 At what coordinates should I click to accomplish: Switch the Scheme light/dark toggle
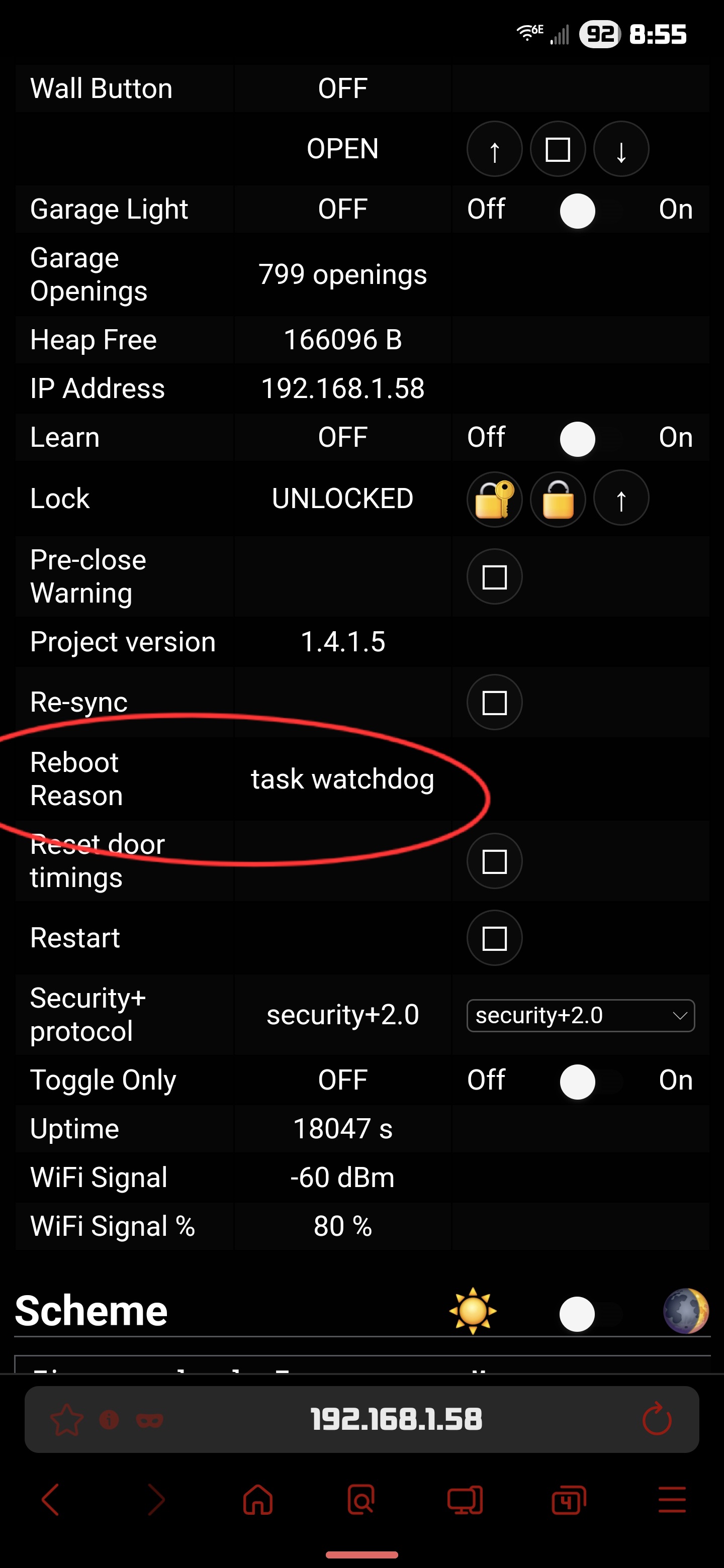tap(590, 1314)
